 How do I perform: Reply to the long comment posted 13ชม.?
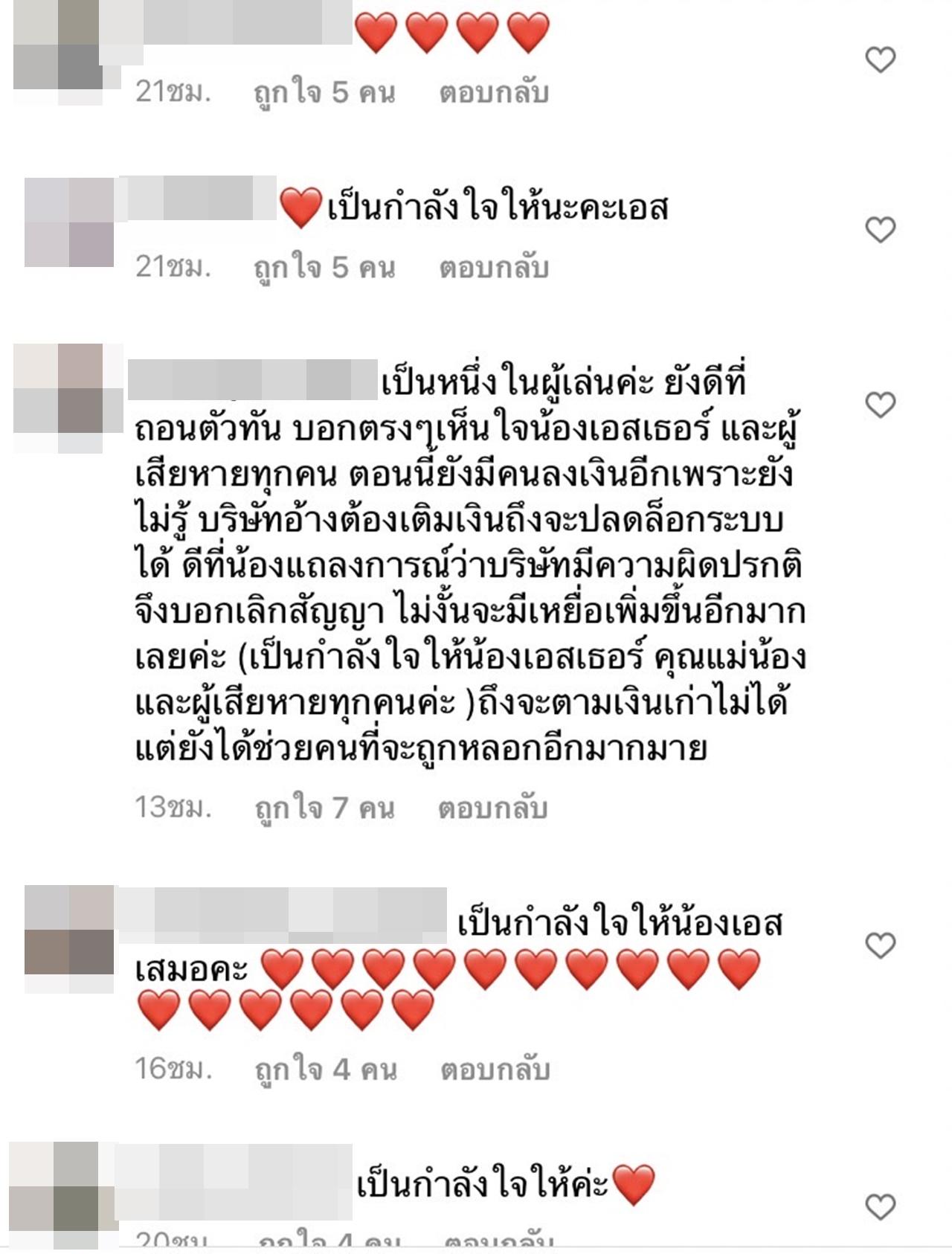pos(492,808)
